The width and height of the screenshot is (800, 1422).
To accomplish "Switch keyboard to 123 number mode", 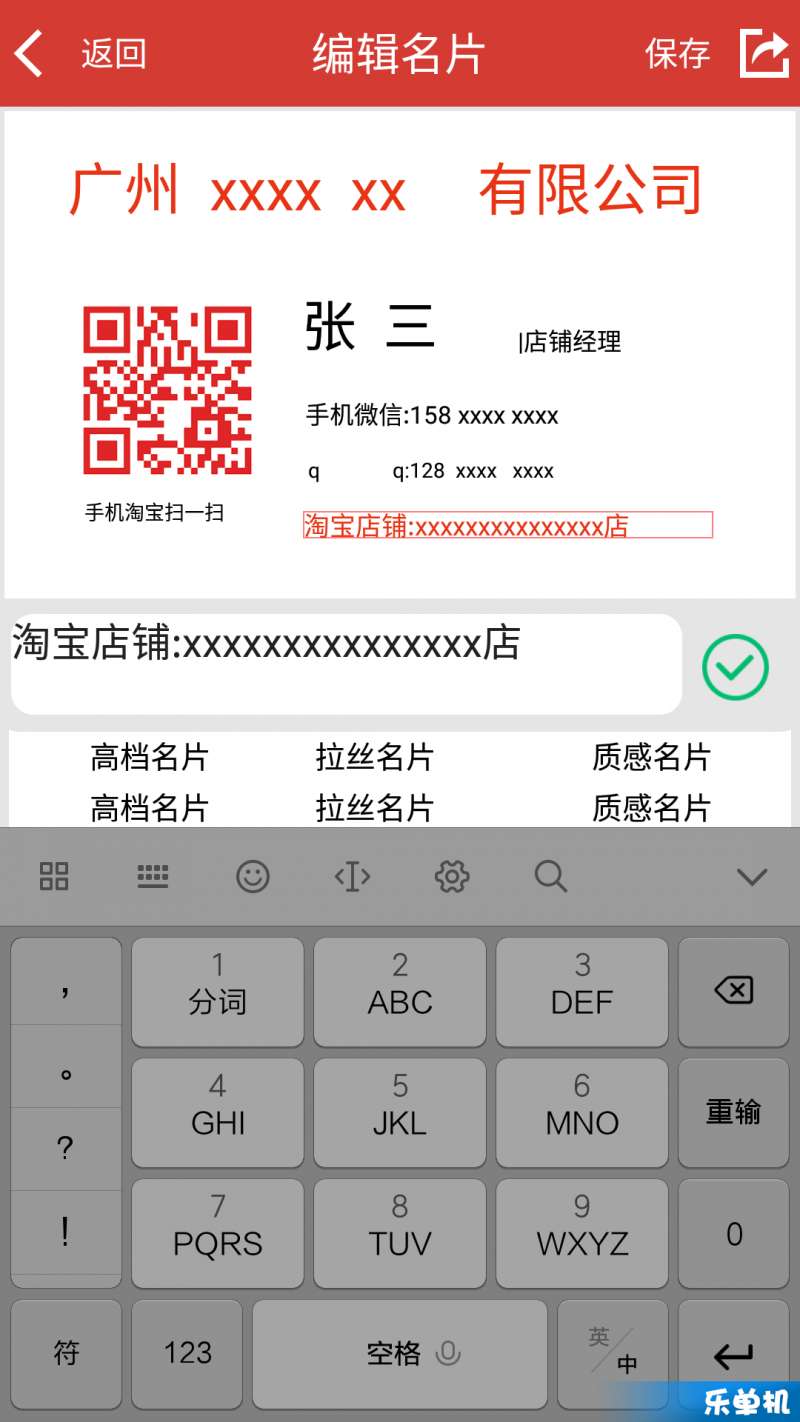I will (187, 1353).
